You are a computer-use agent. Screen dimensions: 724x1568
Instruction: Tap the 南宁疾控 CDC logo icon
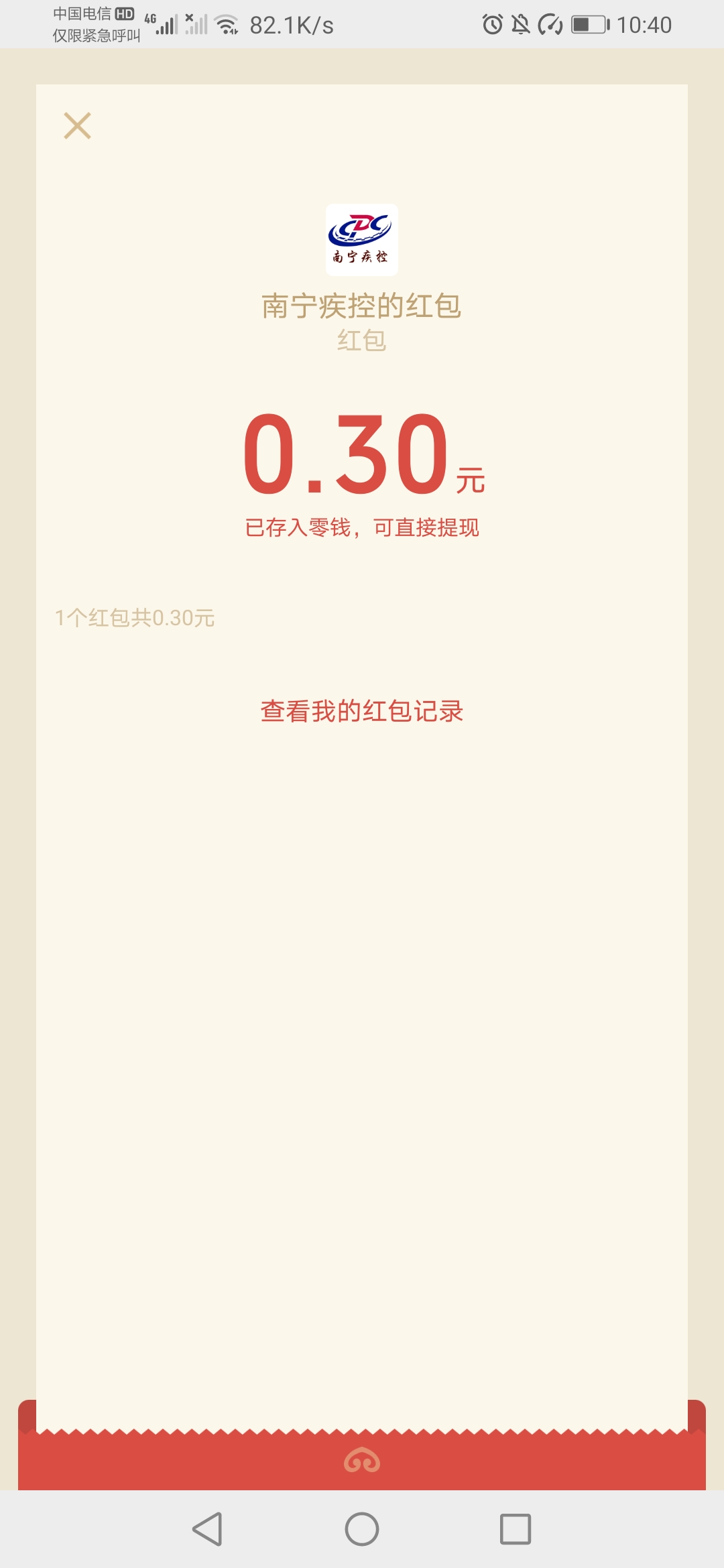(361, 238)
